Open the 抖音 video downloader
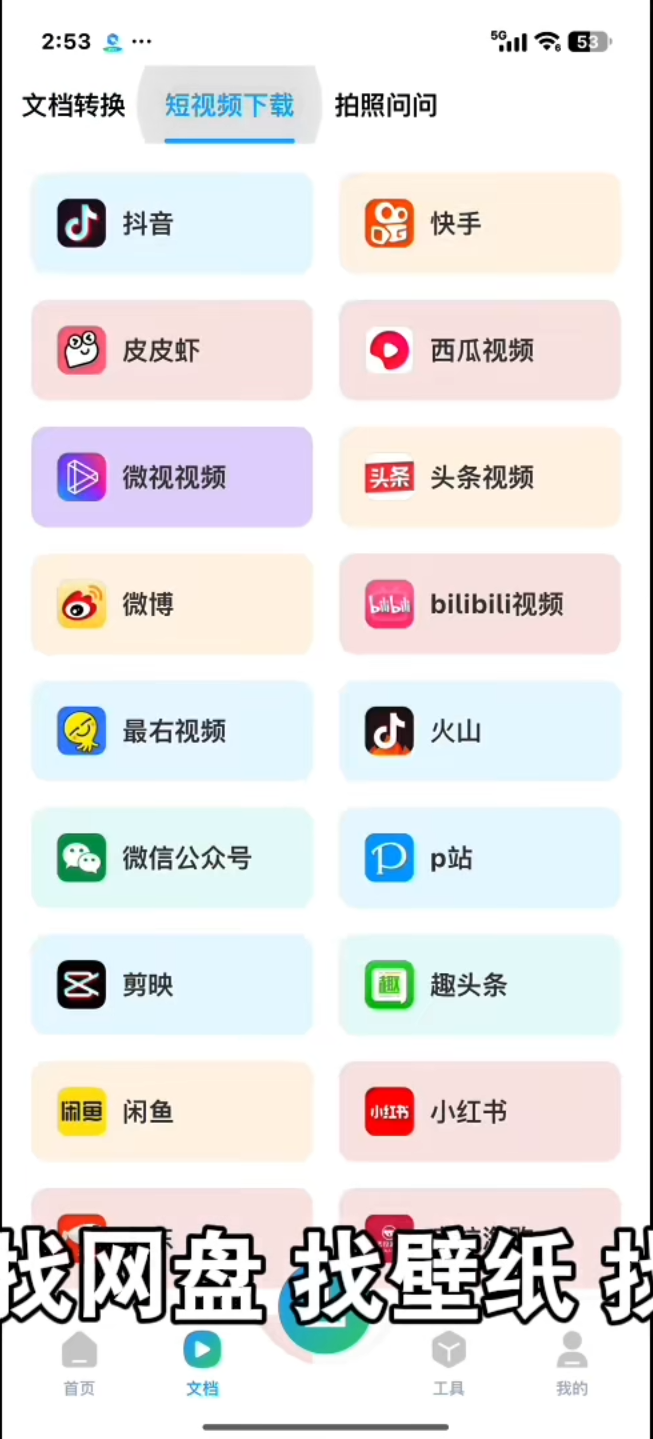 (172, 223)
